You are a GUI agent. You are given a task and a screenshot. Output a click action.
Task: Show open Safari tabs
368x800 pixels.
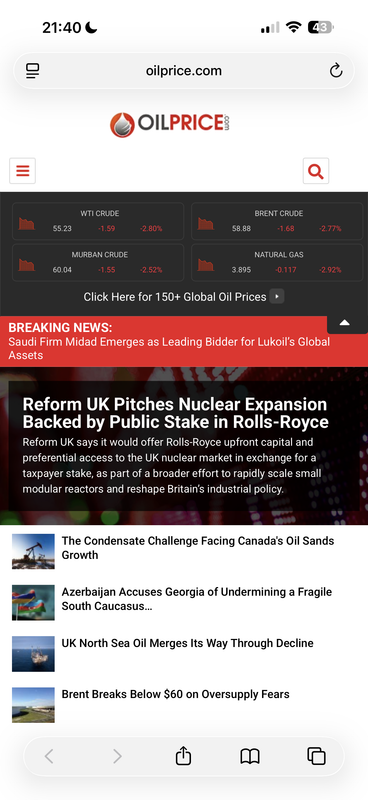click(316, 756)
